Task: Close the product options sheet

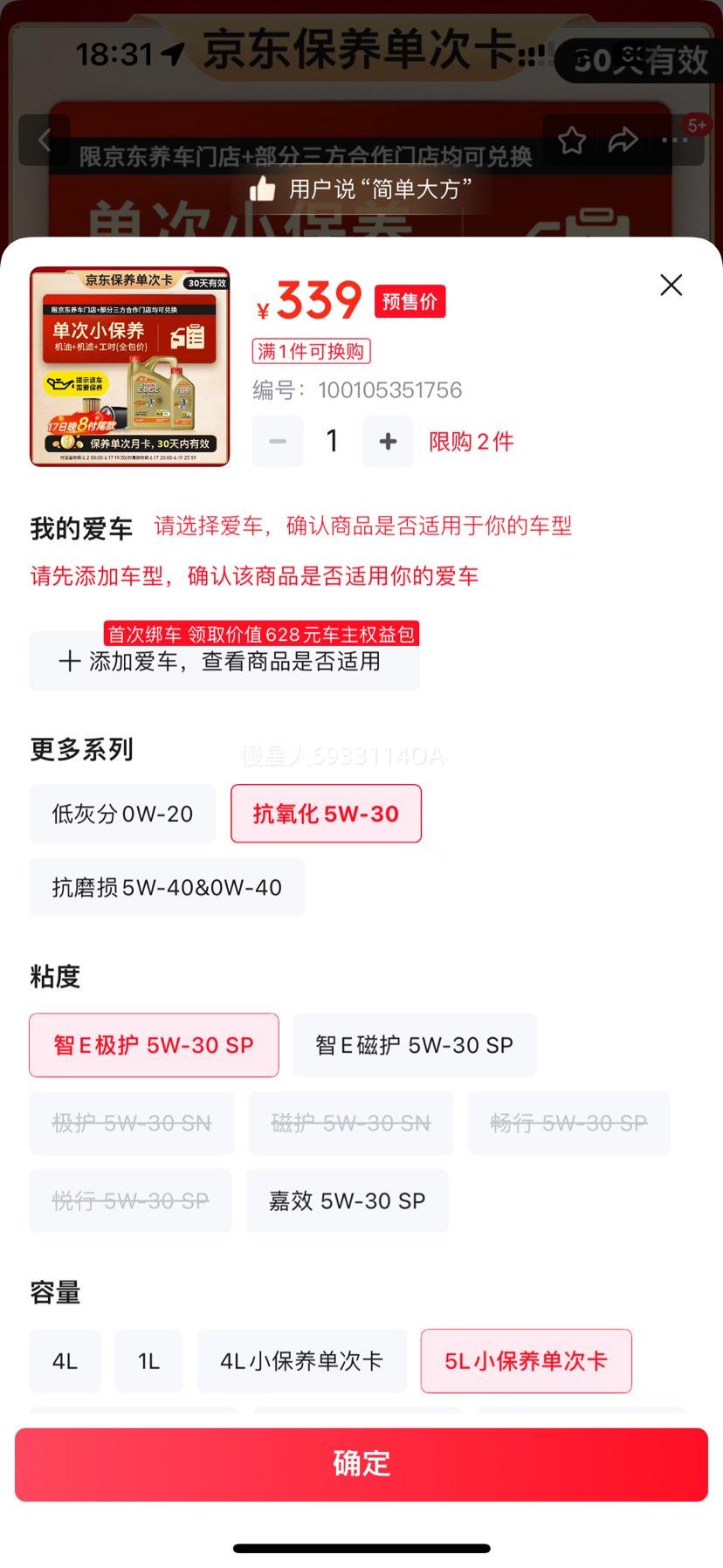Action: (x=671, y=285)
